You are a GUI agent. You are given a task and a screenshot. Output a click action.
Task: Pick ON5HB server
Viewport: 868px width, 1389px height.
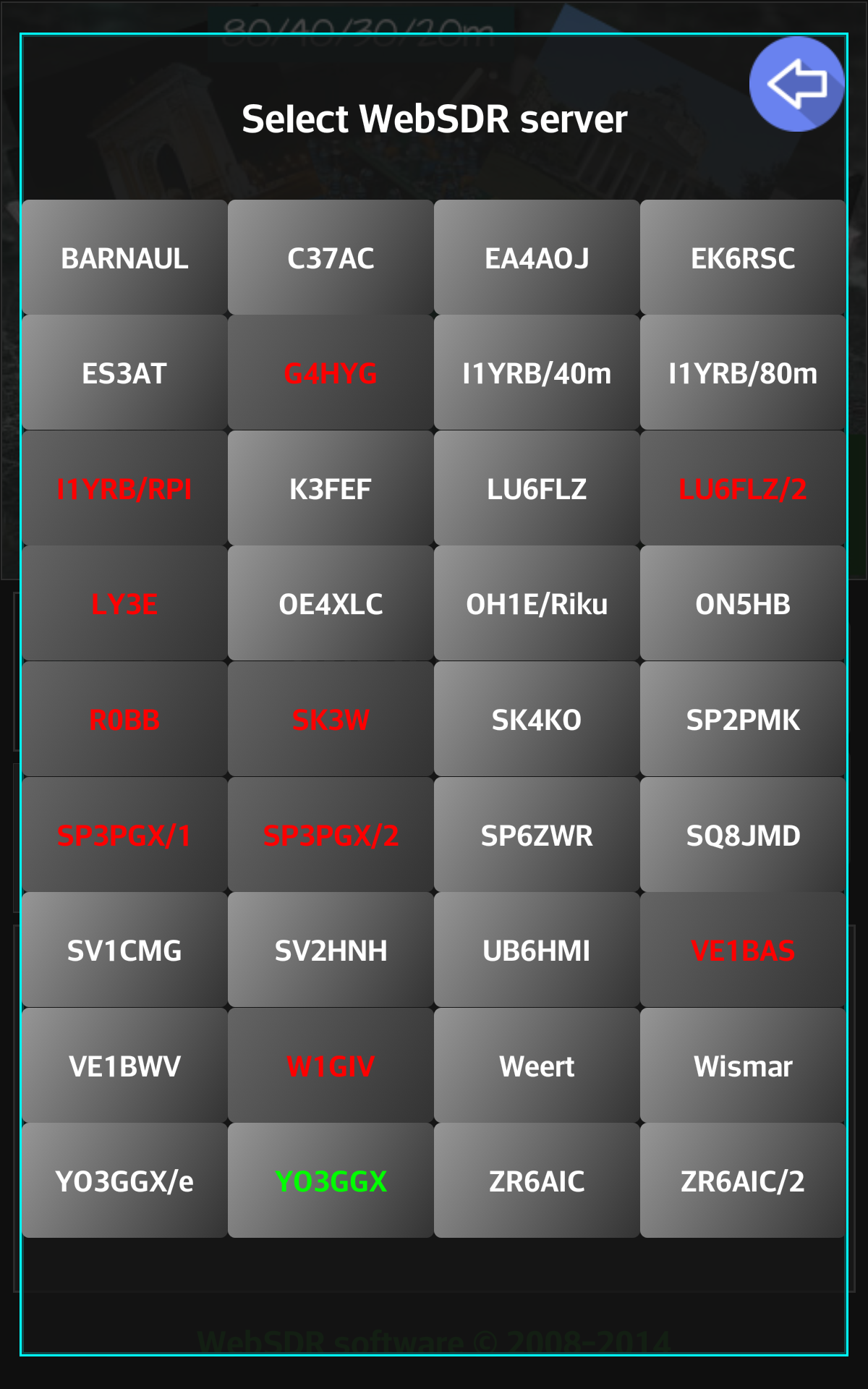[743, 603]
